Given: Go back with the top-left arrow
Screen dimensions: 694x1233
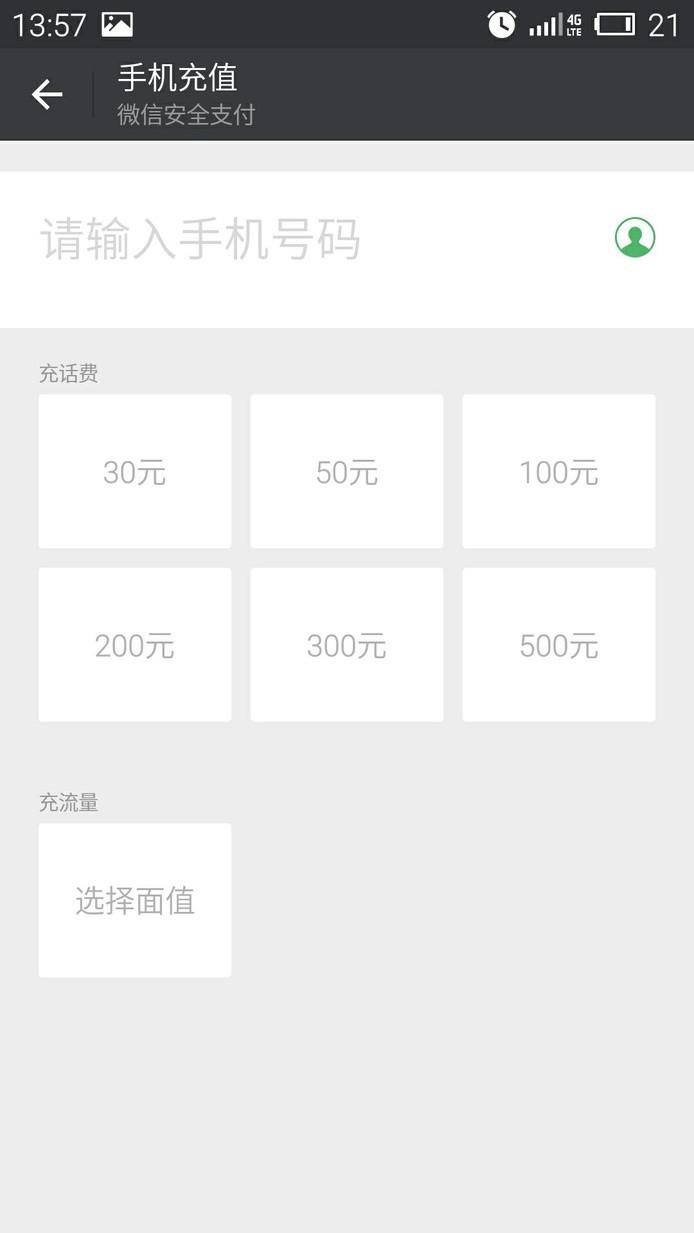Looking at the screenshot, I should (x=47, y=95).
